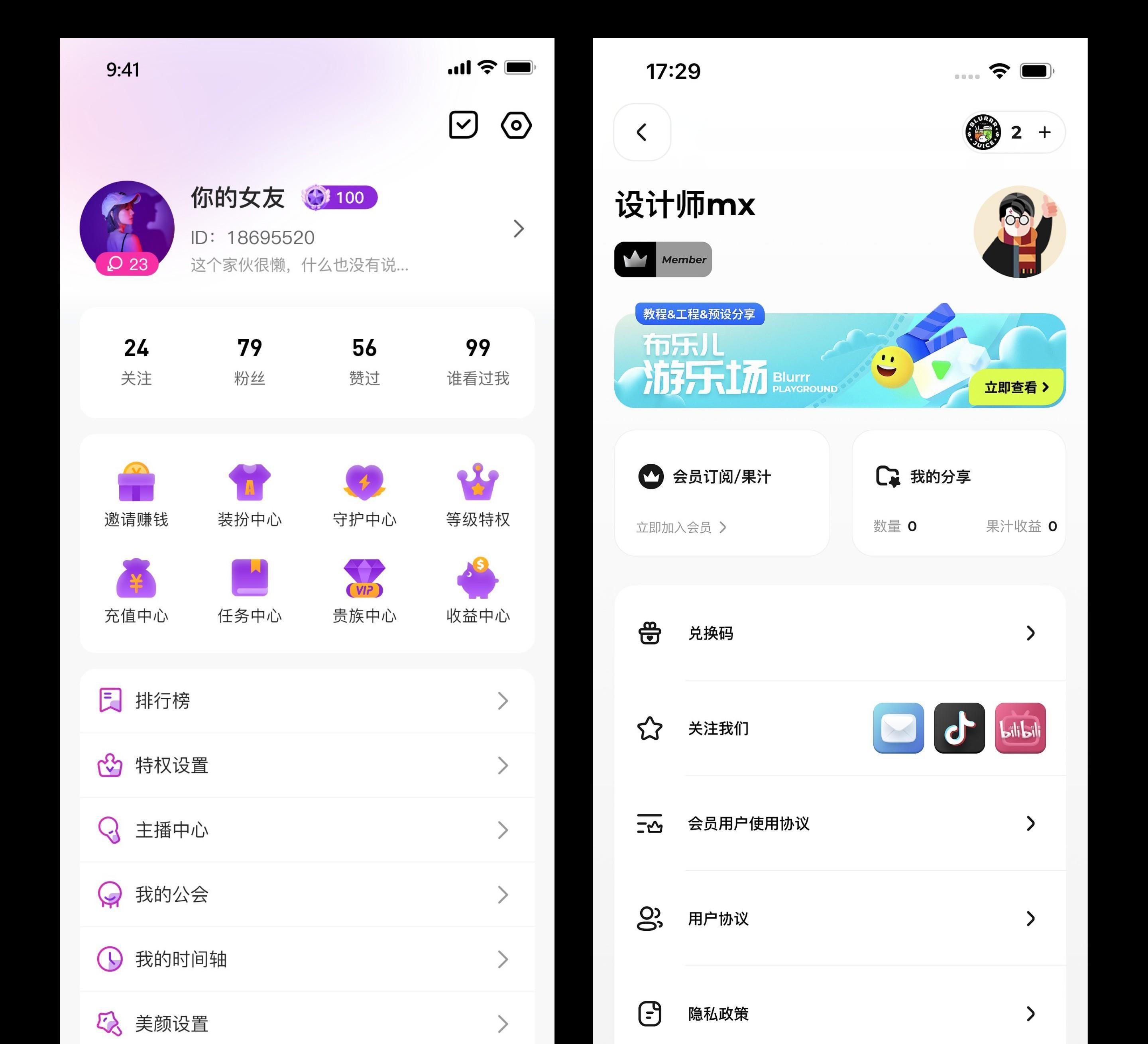The image size is (1148, 1044).
Task: Go back with the arrow button
Action: (x=642, y=132)
